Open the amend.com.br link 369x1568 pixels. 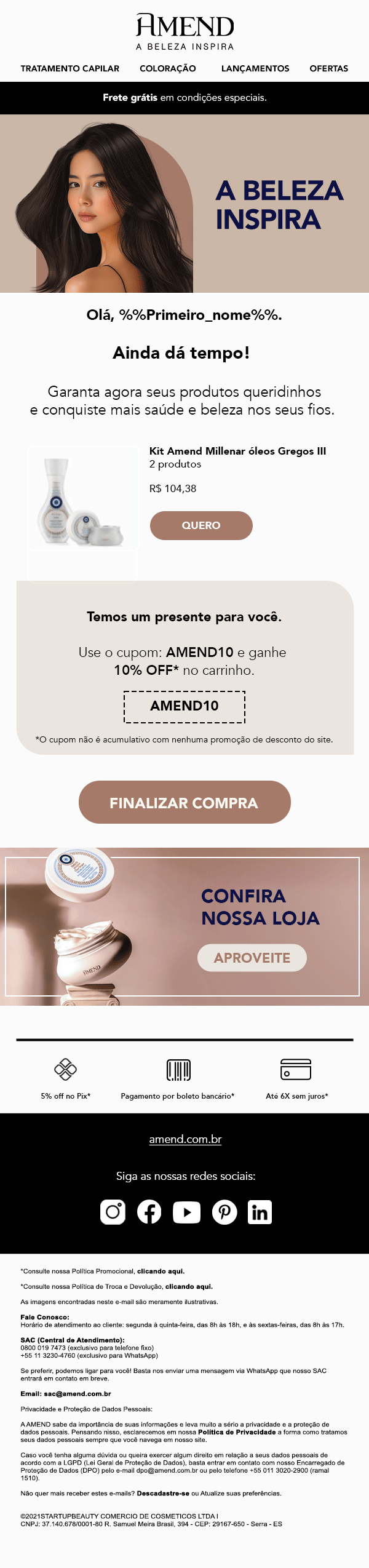(185, 1139)
